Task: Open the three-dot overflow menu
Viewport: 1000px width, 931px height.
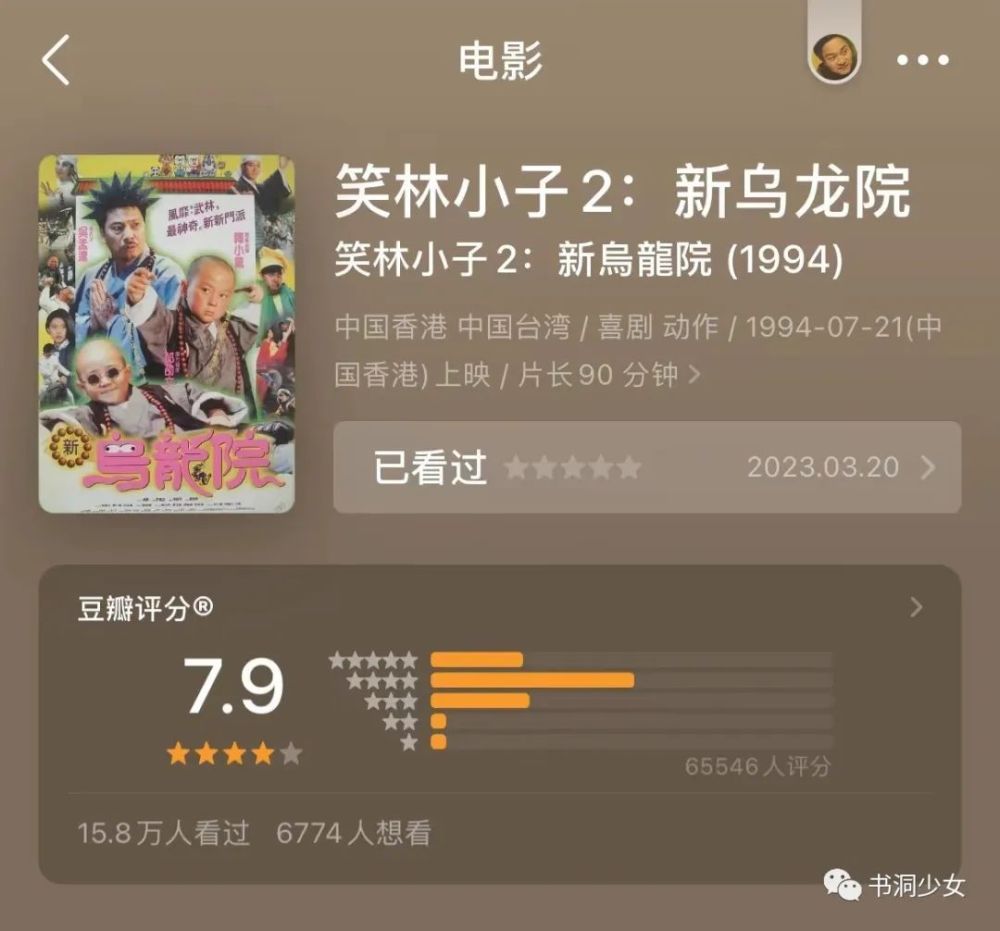Action: point(922,60)
